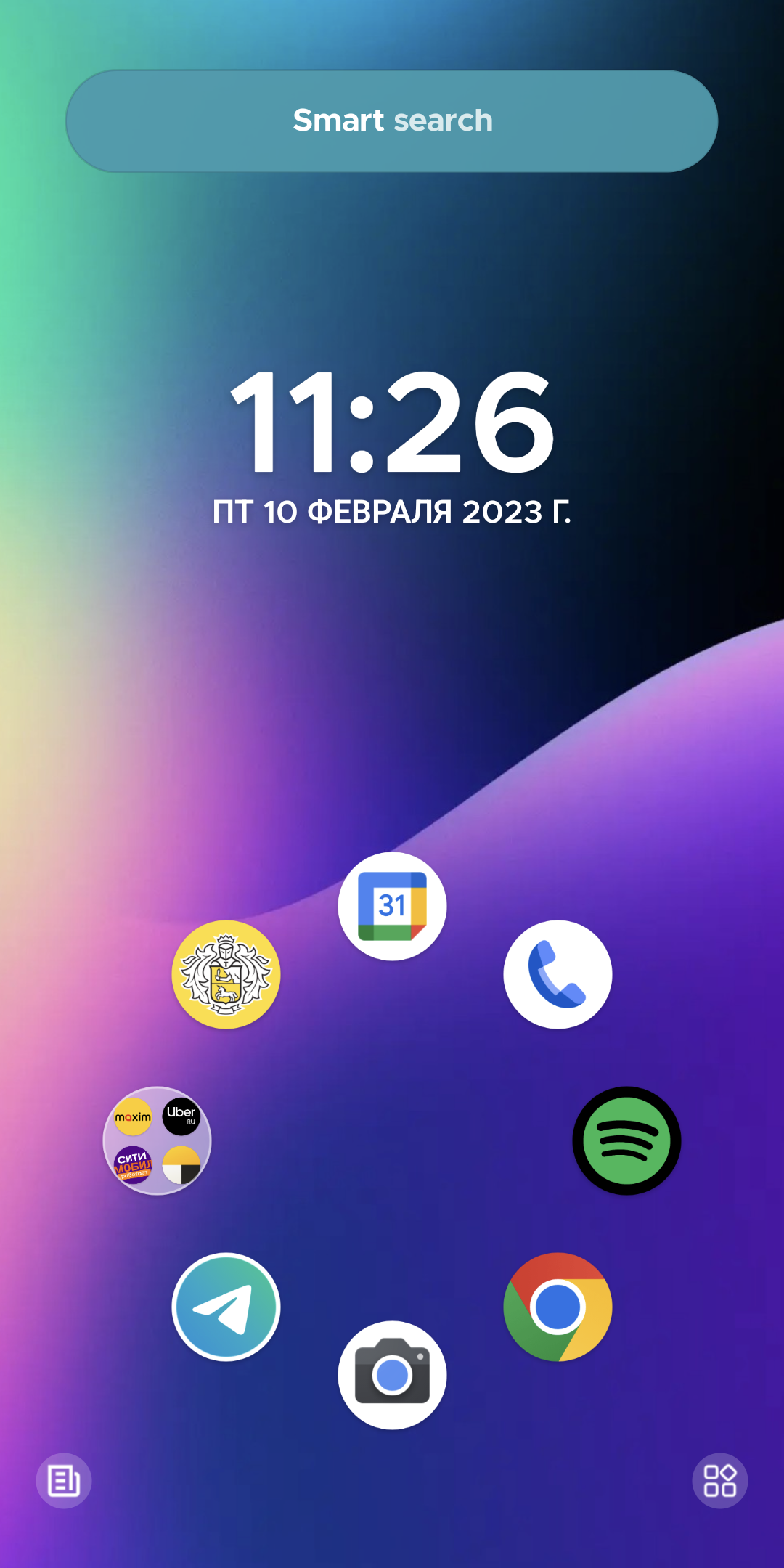Open the news feed button

[64, 1480]
